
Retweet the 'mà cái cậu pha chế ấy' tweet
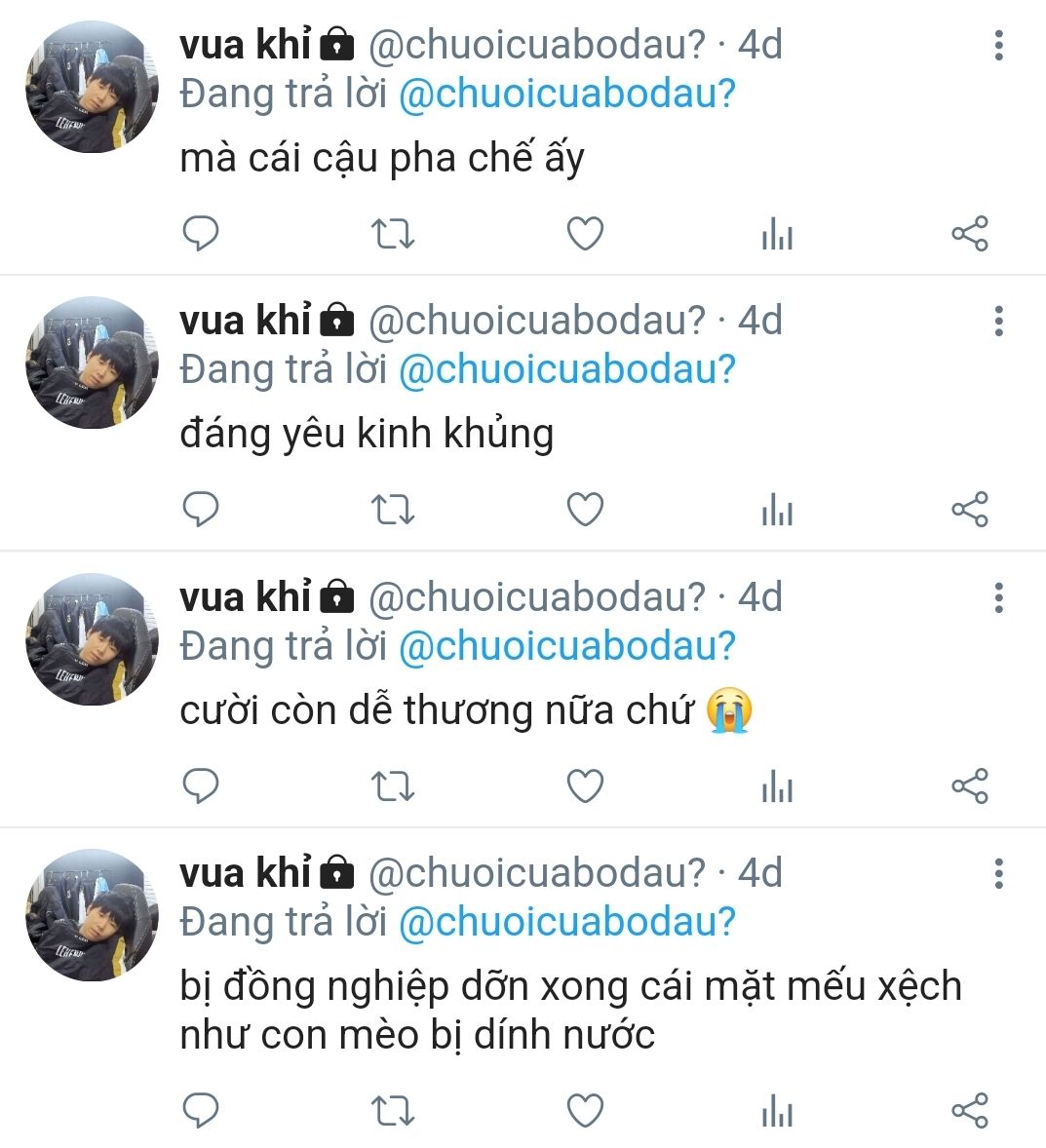tap(393, 234)
